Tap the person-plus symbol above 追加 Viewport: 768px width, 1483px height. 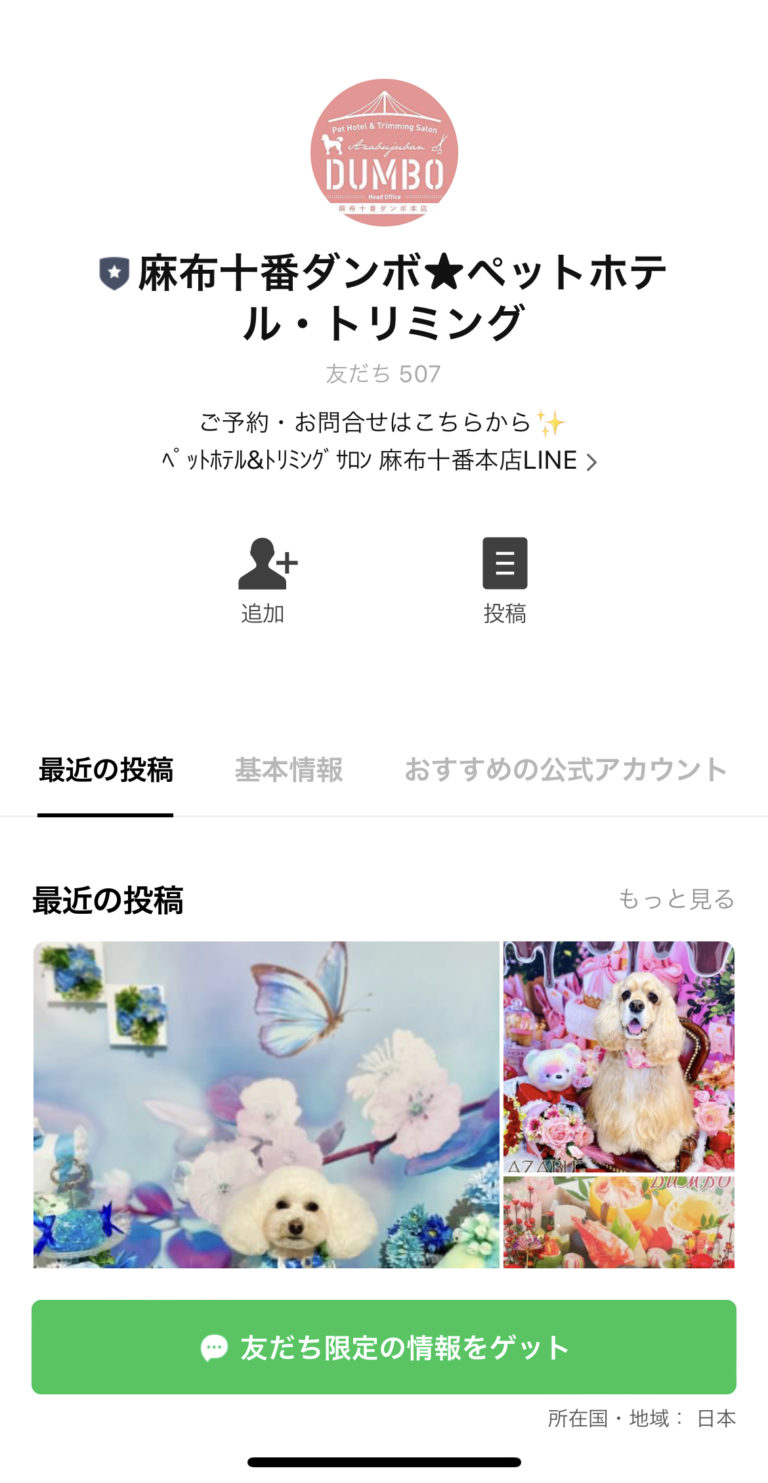coord(264,562)
